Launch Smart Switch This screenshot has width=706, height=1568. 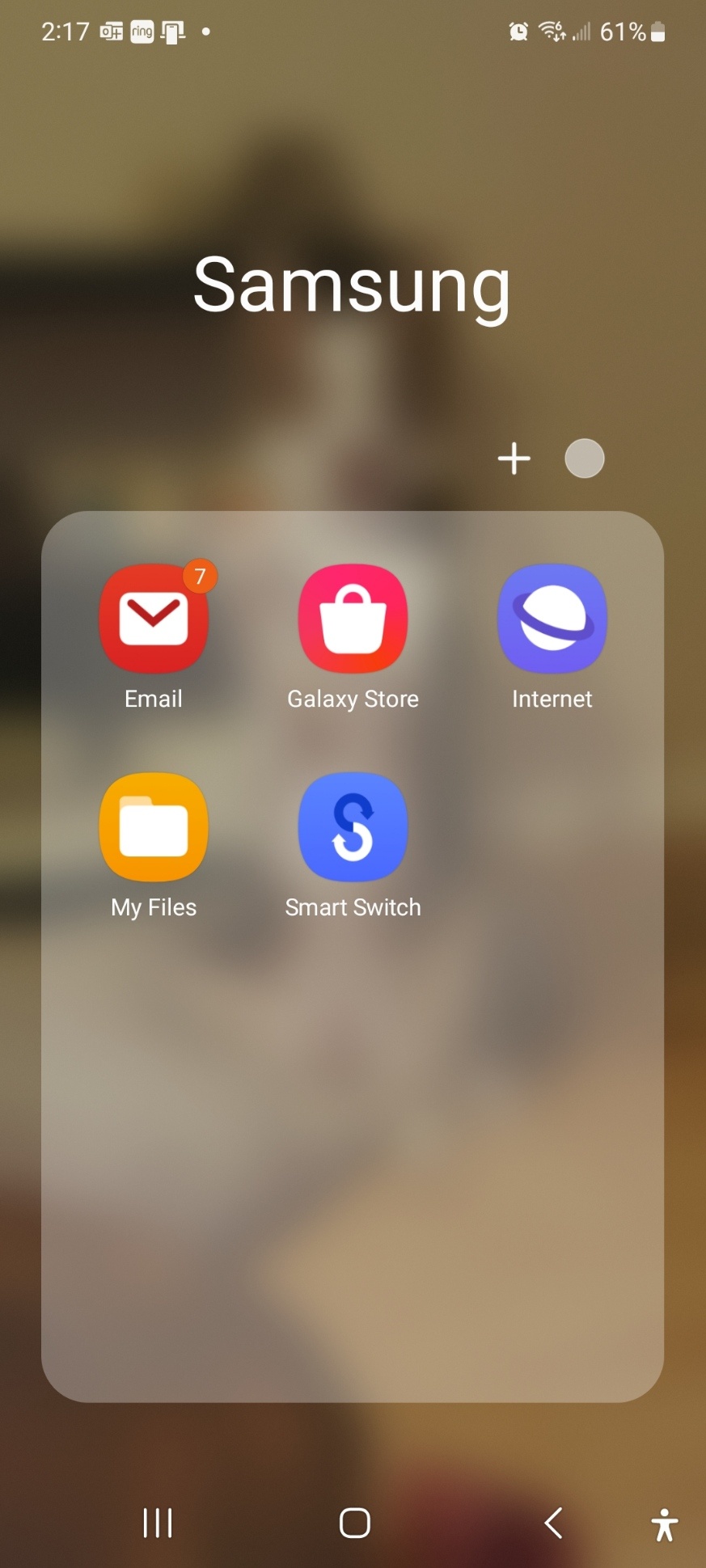click(353, 827)
